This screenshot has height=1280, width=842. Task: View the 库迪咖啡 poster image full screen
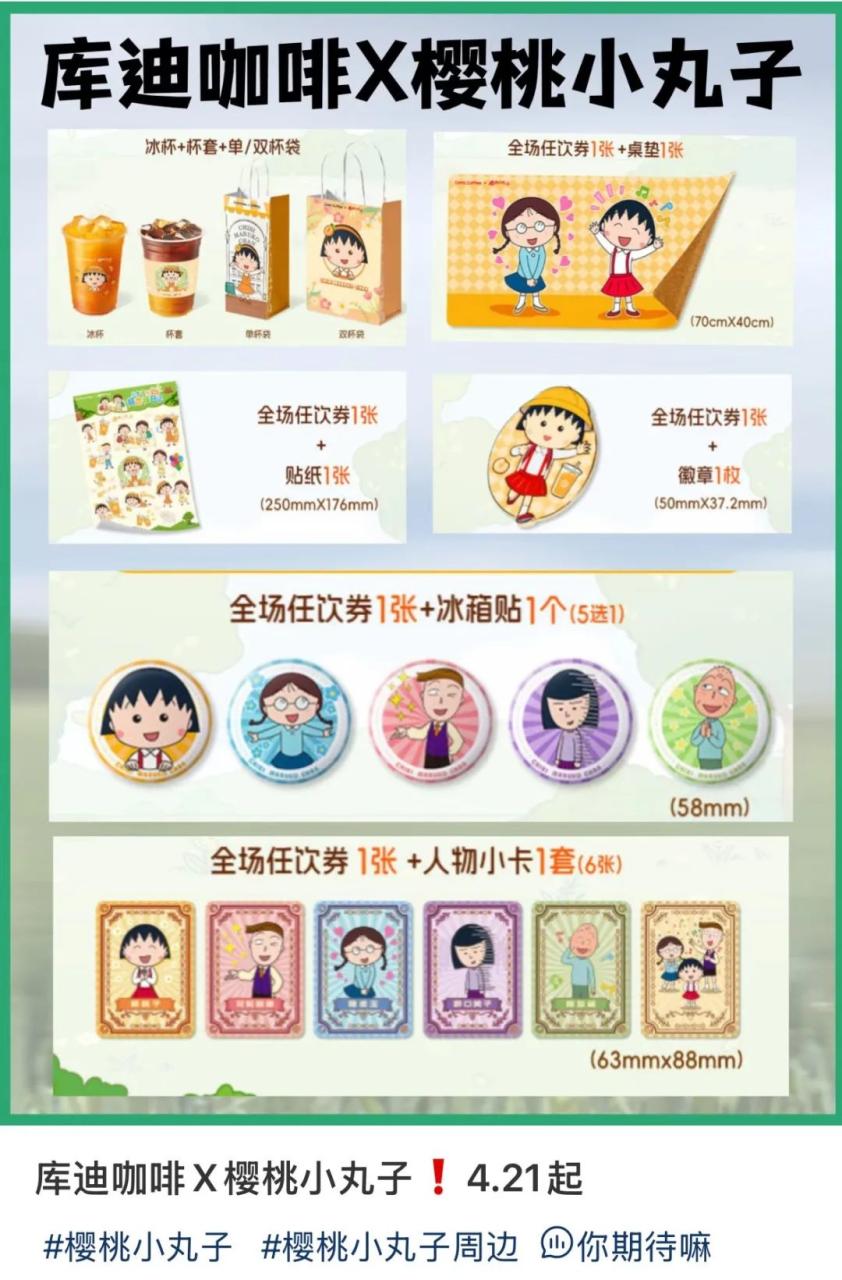421,560
